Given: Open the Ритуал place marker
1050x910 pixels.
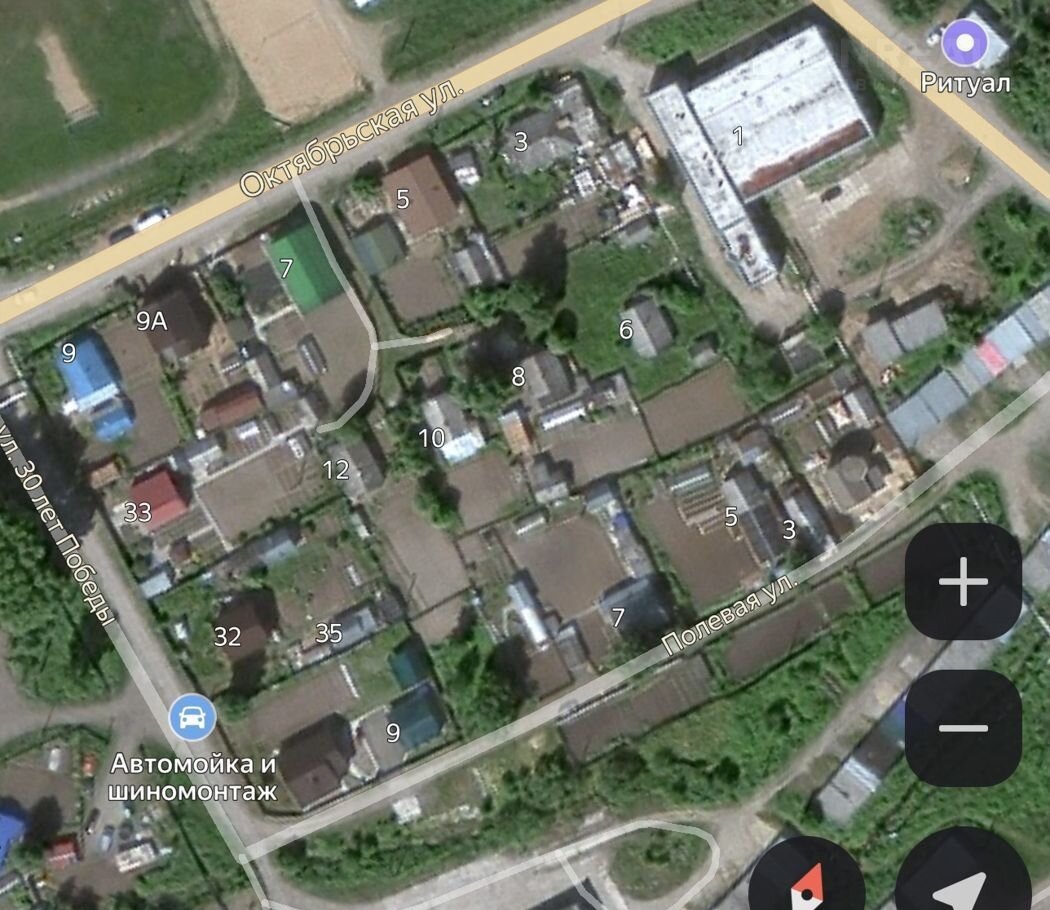Looking at the screenshot, I should (965, 43).
